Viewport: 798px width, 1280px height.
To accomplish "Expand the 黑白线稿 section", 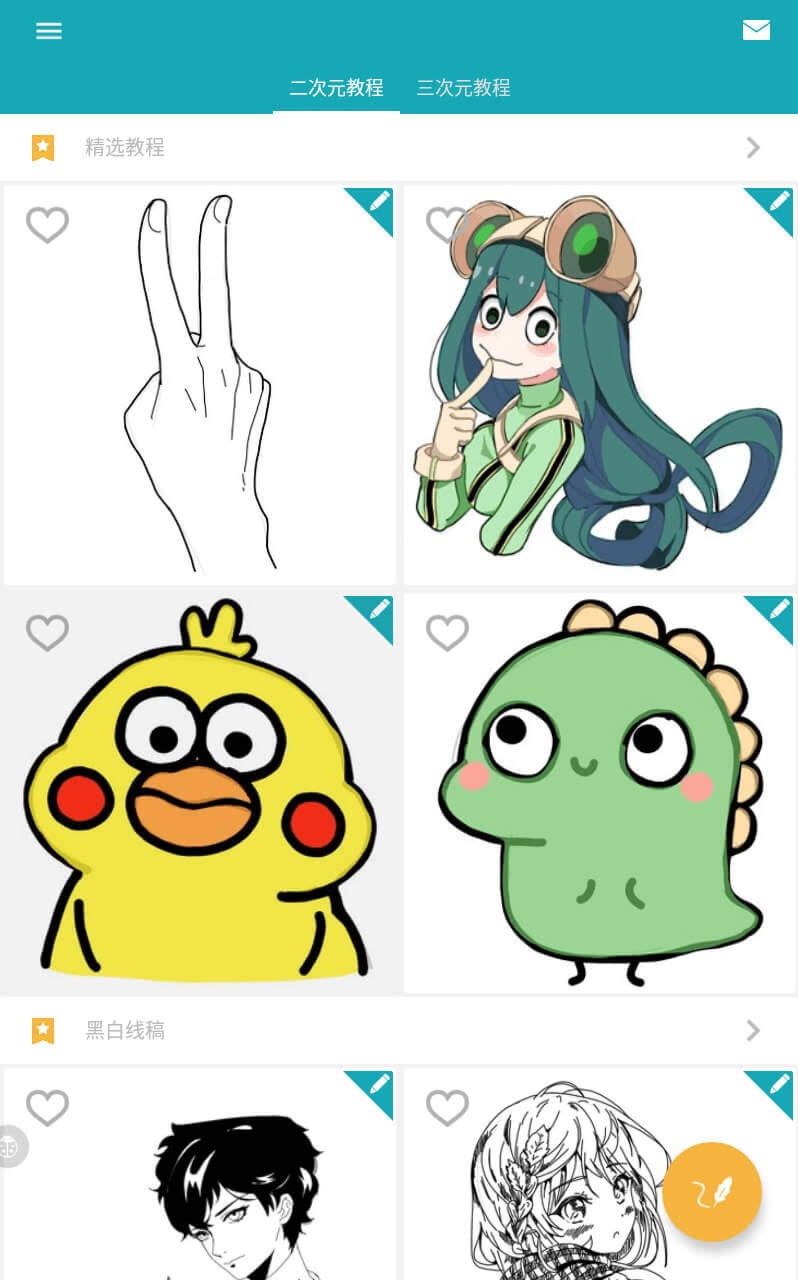I will click(399, 1030).
